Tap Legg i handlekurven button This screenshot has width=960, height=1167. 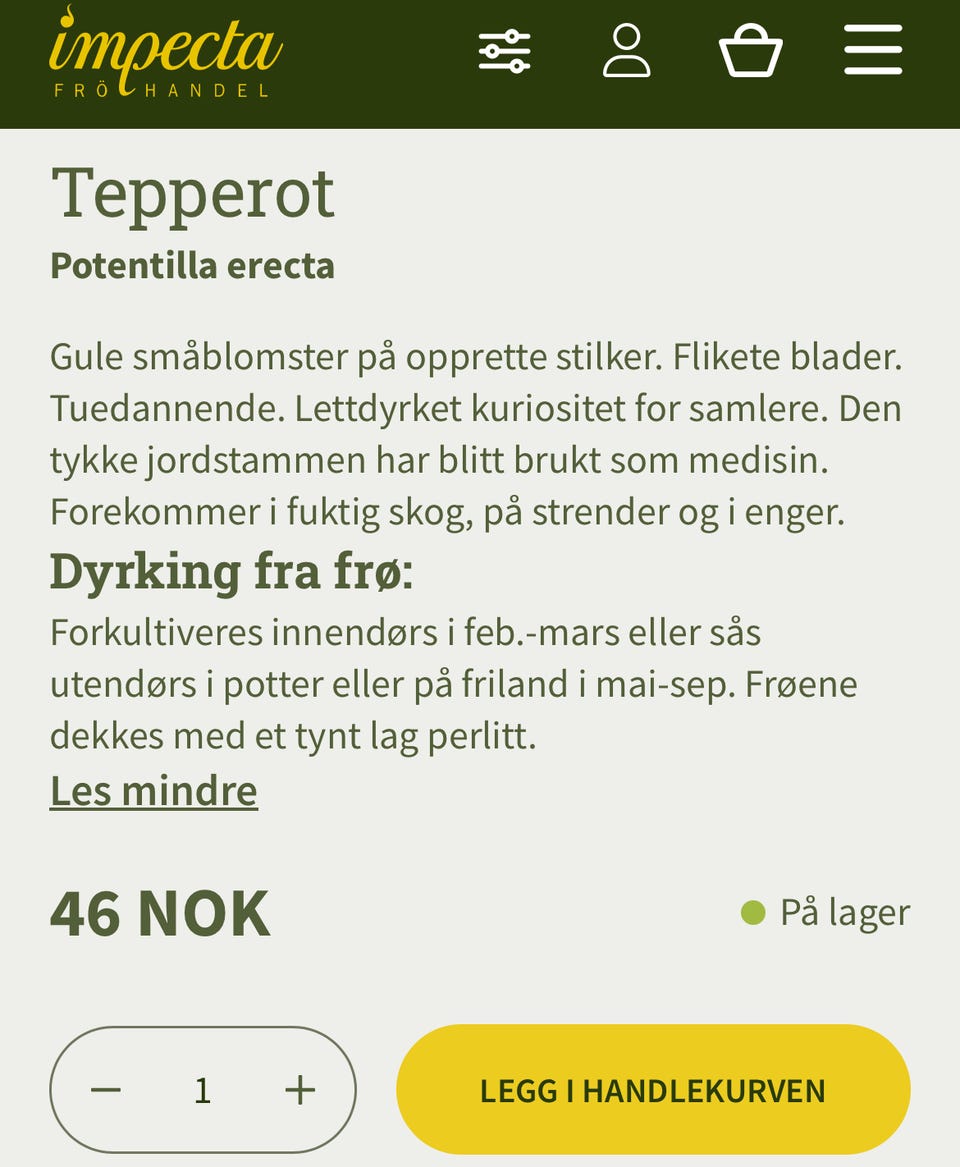click(653, 1090)
